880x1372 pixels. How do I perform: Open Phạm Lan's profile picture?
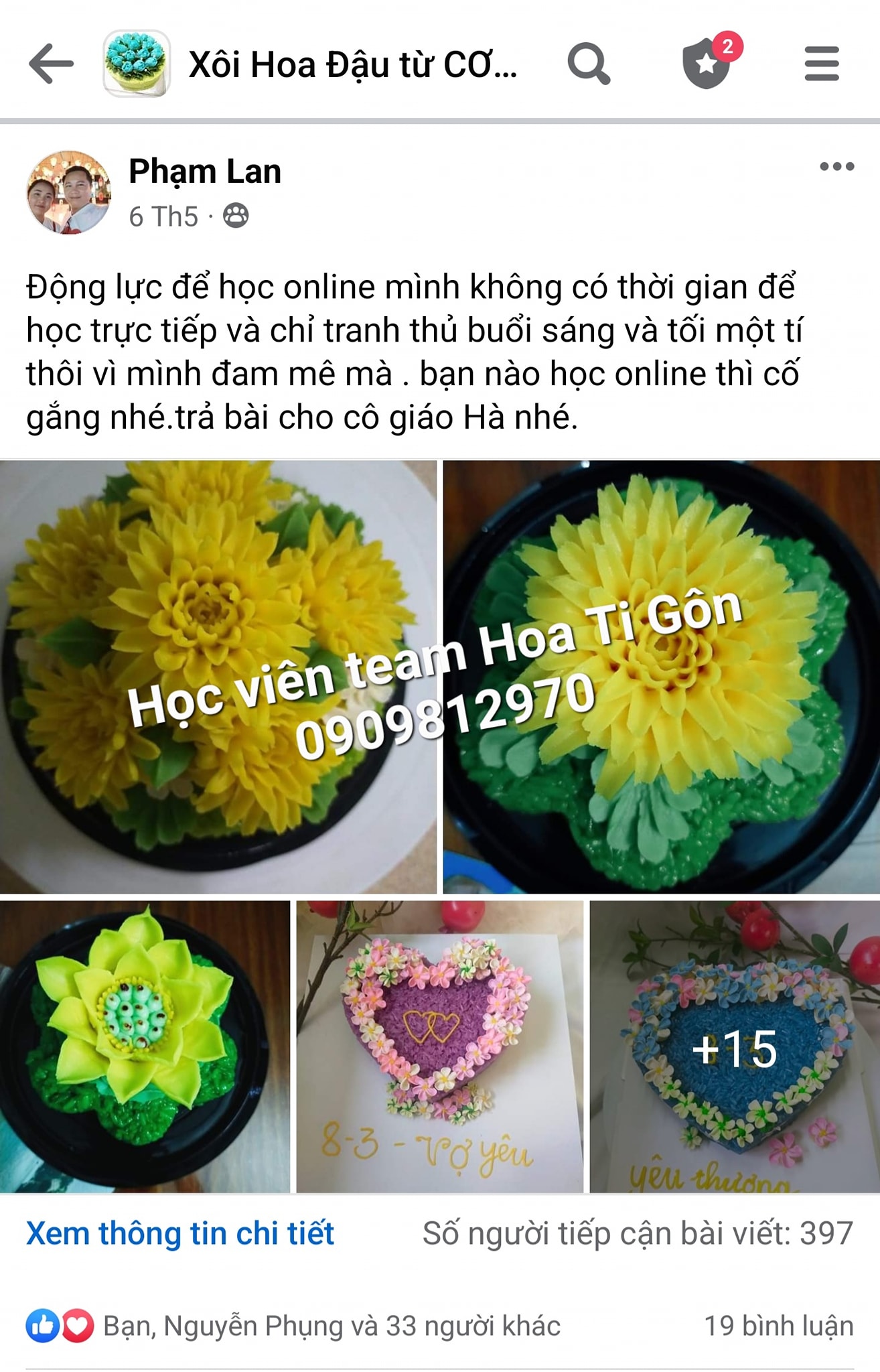pos(68,192)
